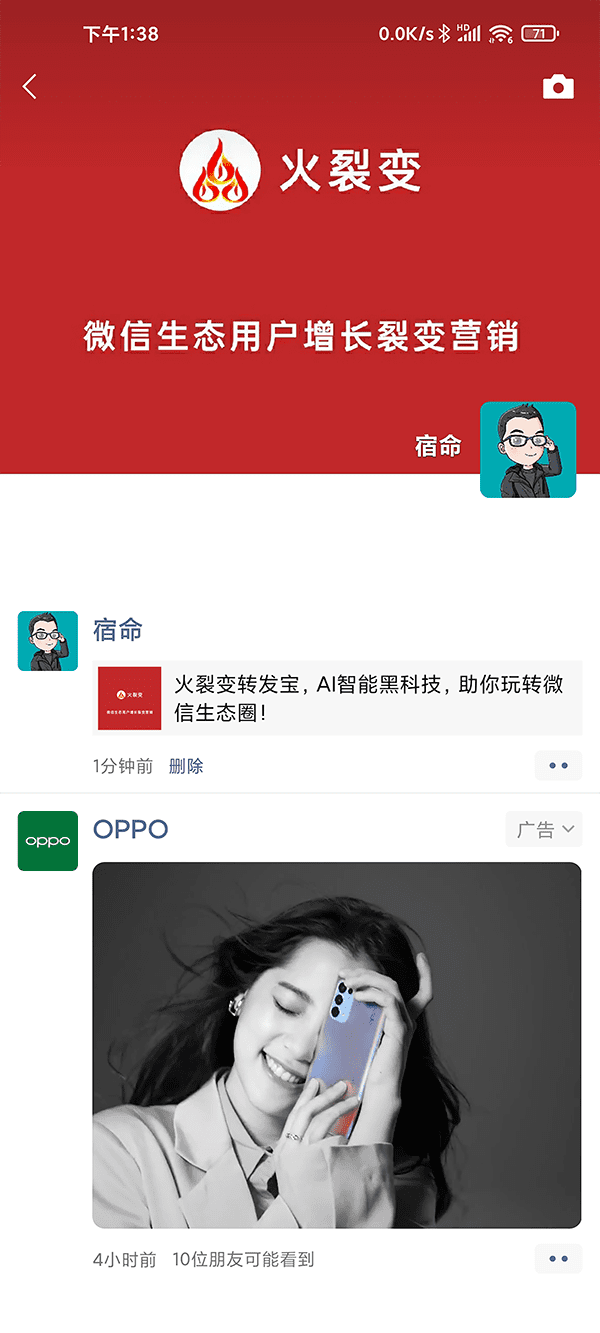Open the OPPO advertiser name

[x=130, y=829]
